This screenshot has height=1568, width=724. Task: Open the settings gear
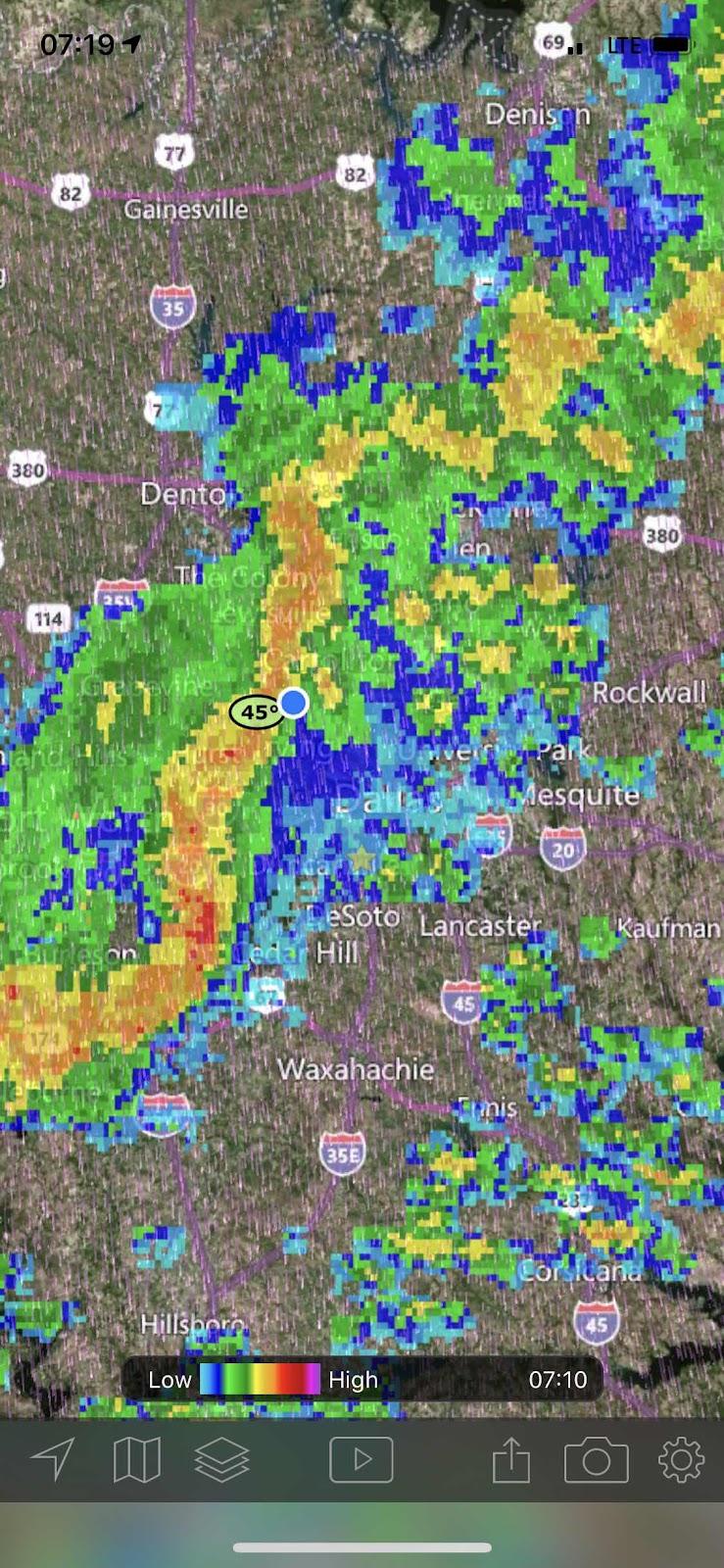coord(681,1459)
